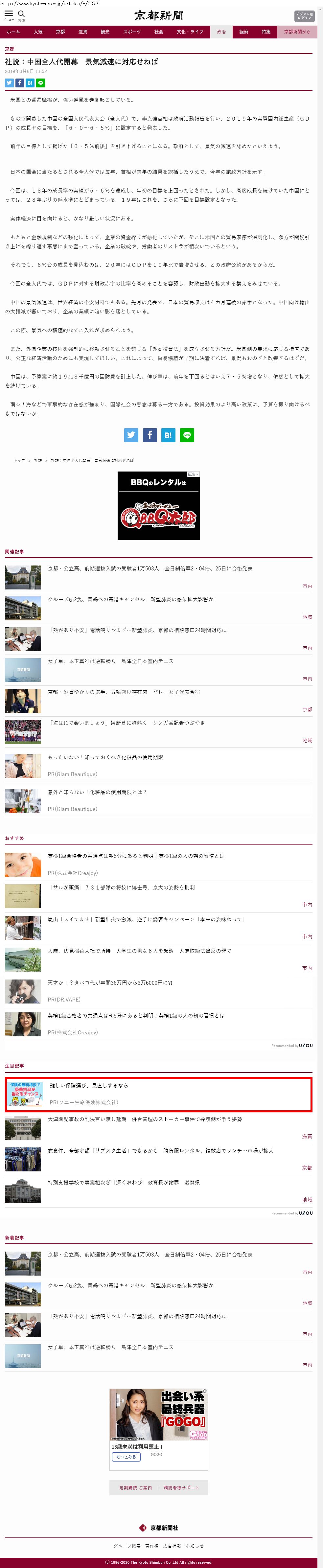Open the 定期購読 ご案内 link
Viewport: 323px width, 1568px height.
tap(135, 1487)
